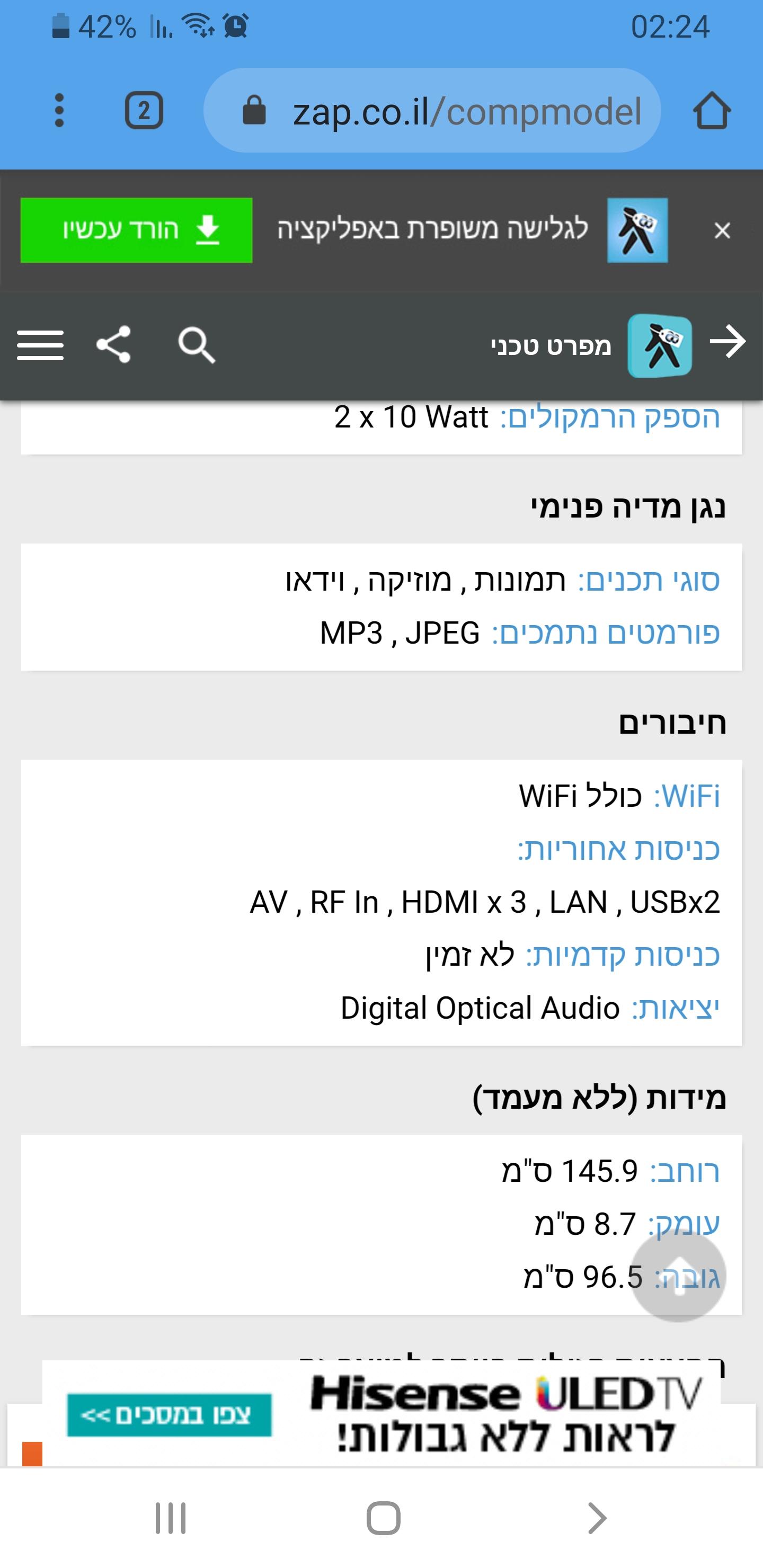Go back using the header arrow
Viewport: 763px width, 1568px height.
[727, 342]
